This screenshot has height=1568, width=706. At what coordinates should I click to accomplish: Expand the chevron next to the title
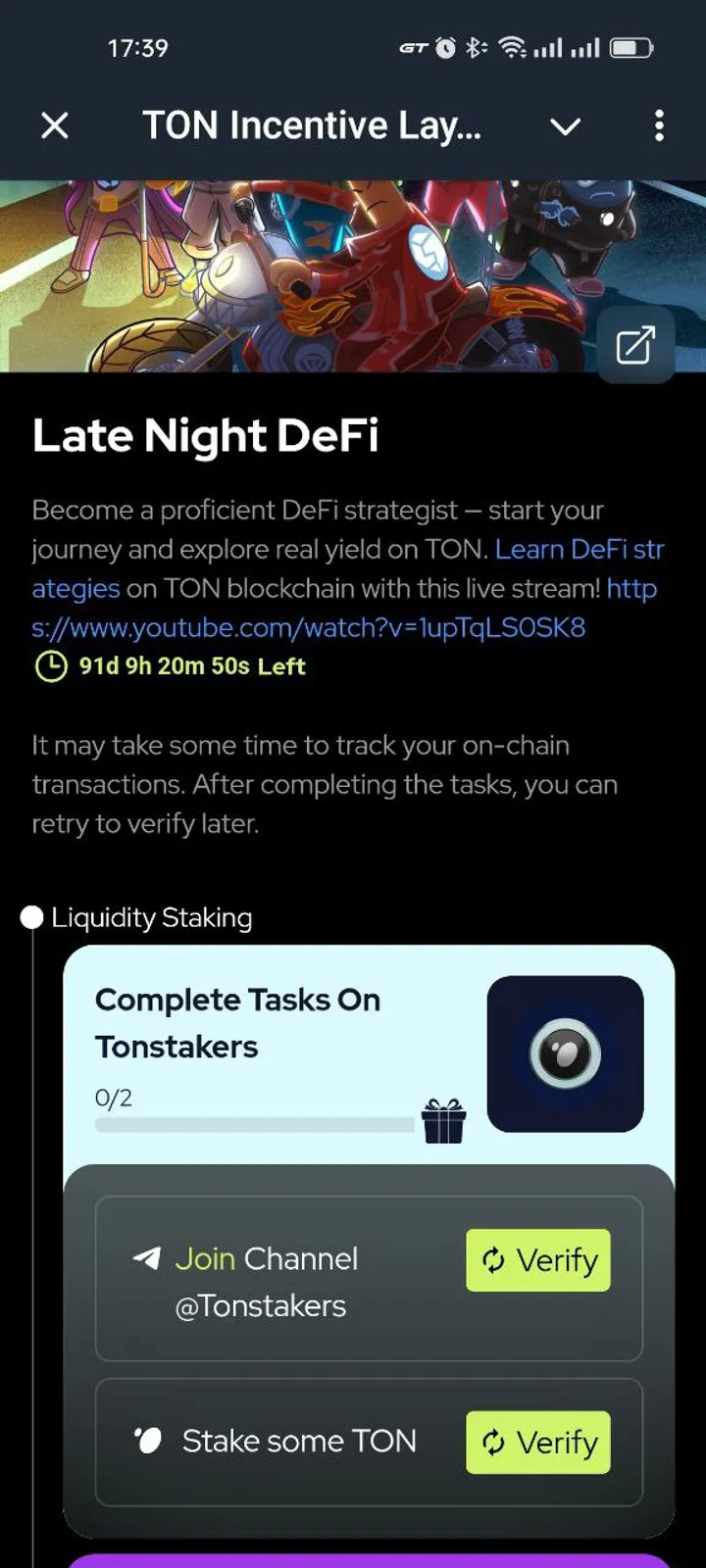coord(566,127)
